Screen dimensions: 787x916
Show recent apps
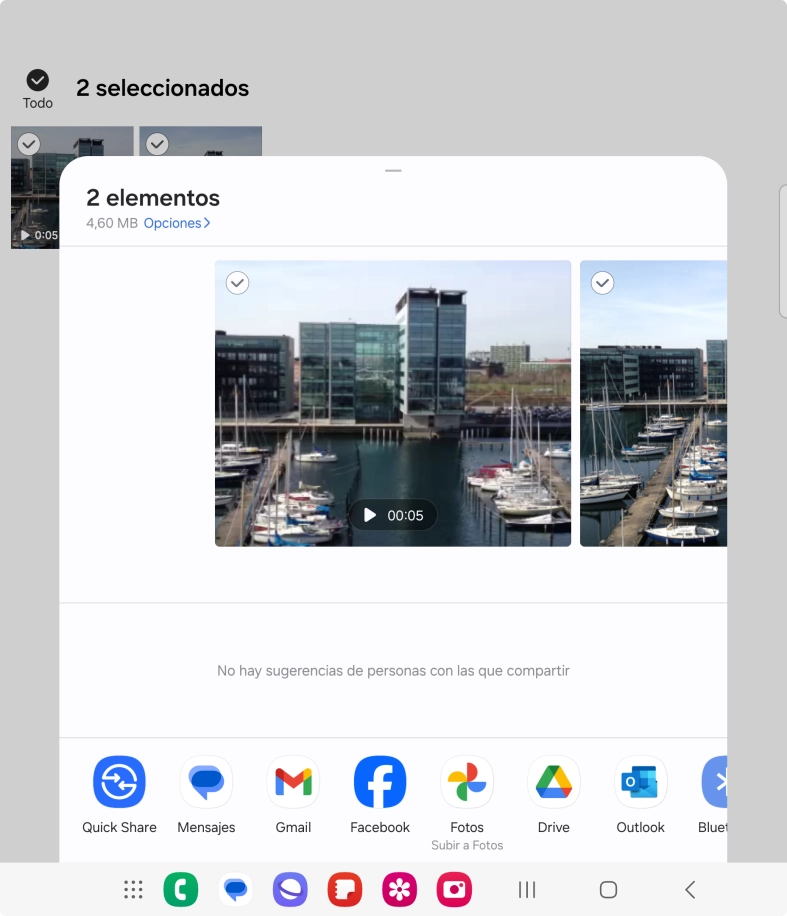click(x=527, y=889)
